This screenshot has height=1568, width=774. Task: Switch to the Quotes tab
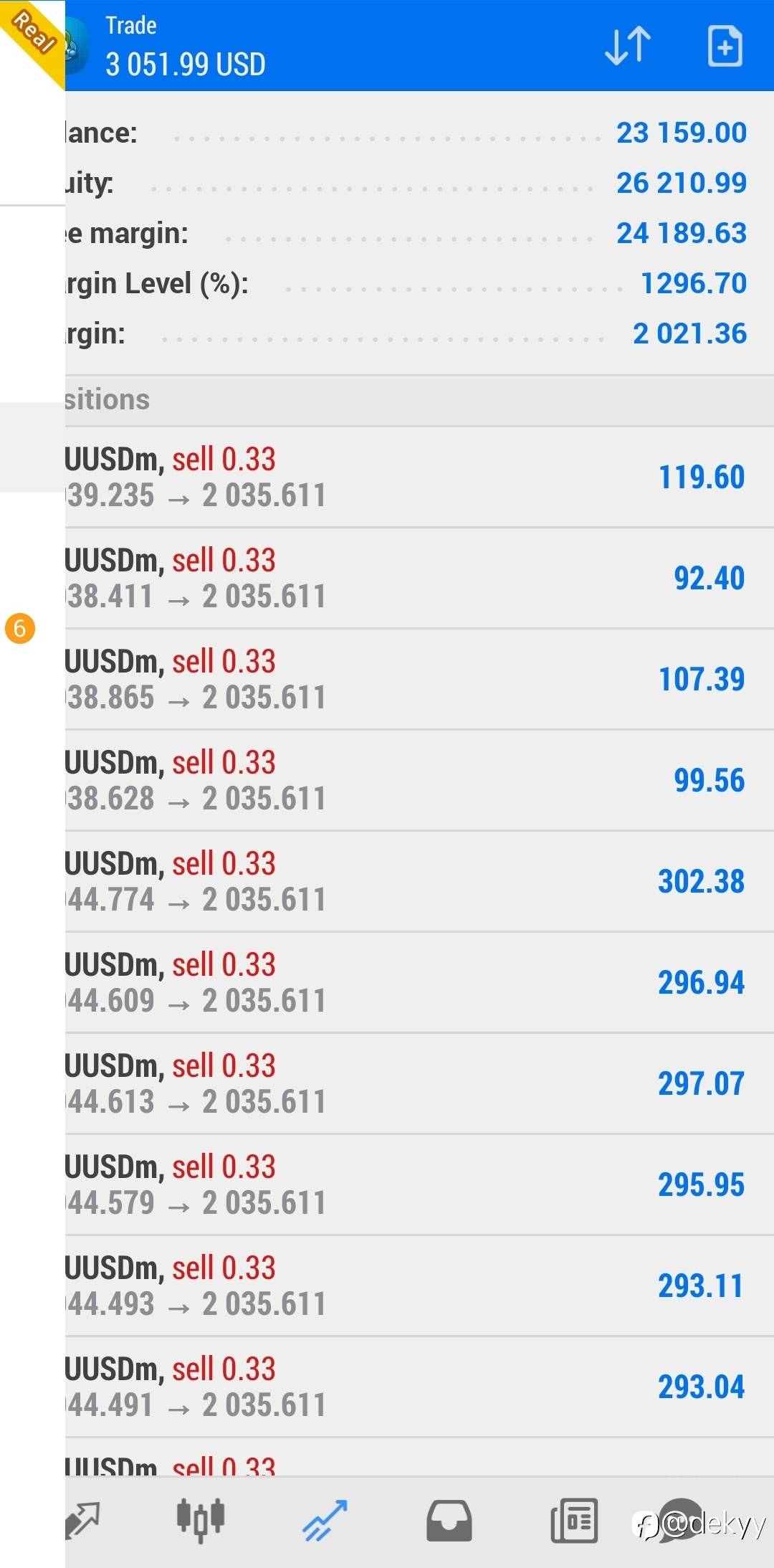coord(82,1520)
